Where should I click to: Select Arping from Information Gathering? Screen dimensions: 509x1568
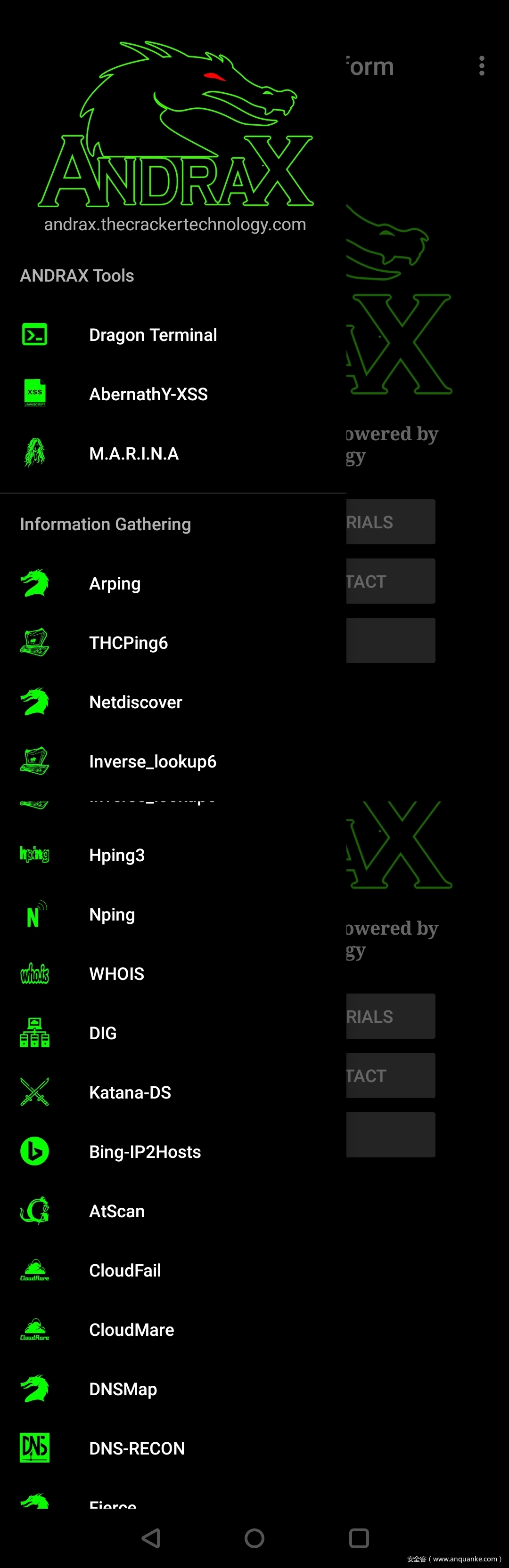(115, 584)
